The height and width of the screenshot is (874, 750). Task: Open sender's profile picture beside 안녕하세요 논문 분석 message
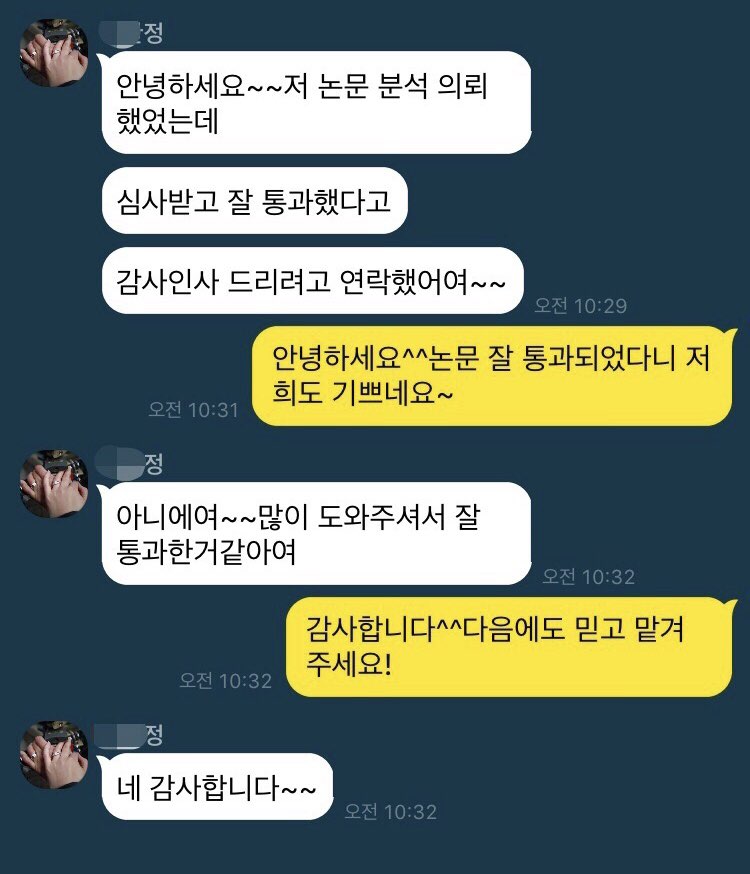[54, 53]
